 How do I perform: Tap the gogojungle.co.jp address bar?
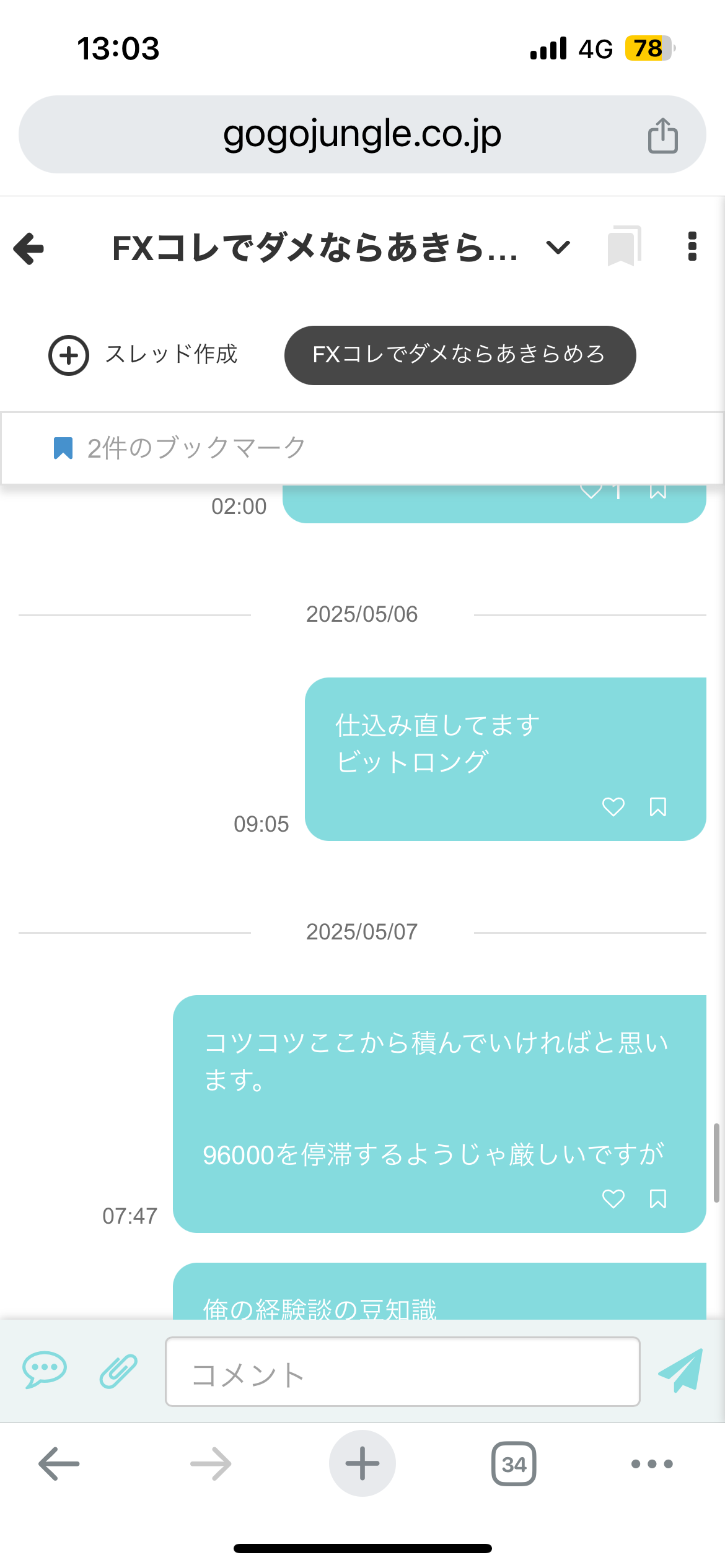362,134
